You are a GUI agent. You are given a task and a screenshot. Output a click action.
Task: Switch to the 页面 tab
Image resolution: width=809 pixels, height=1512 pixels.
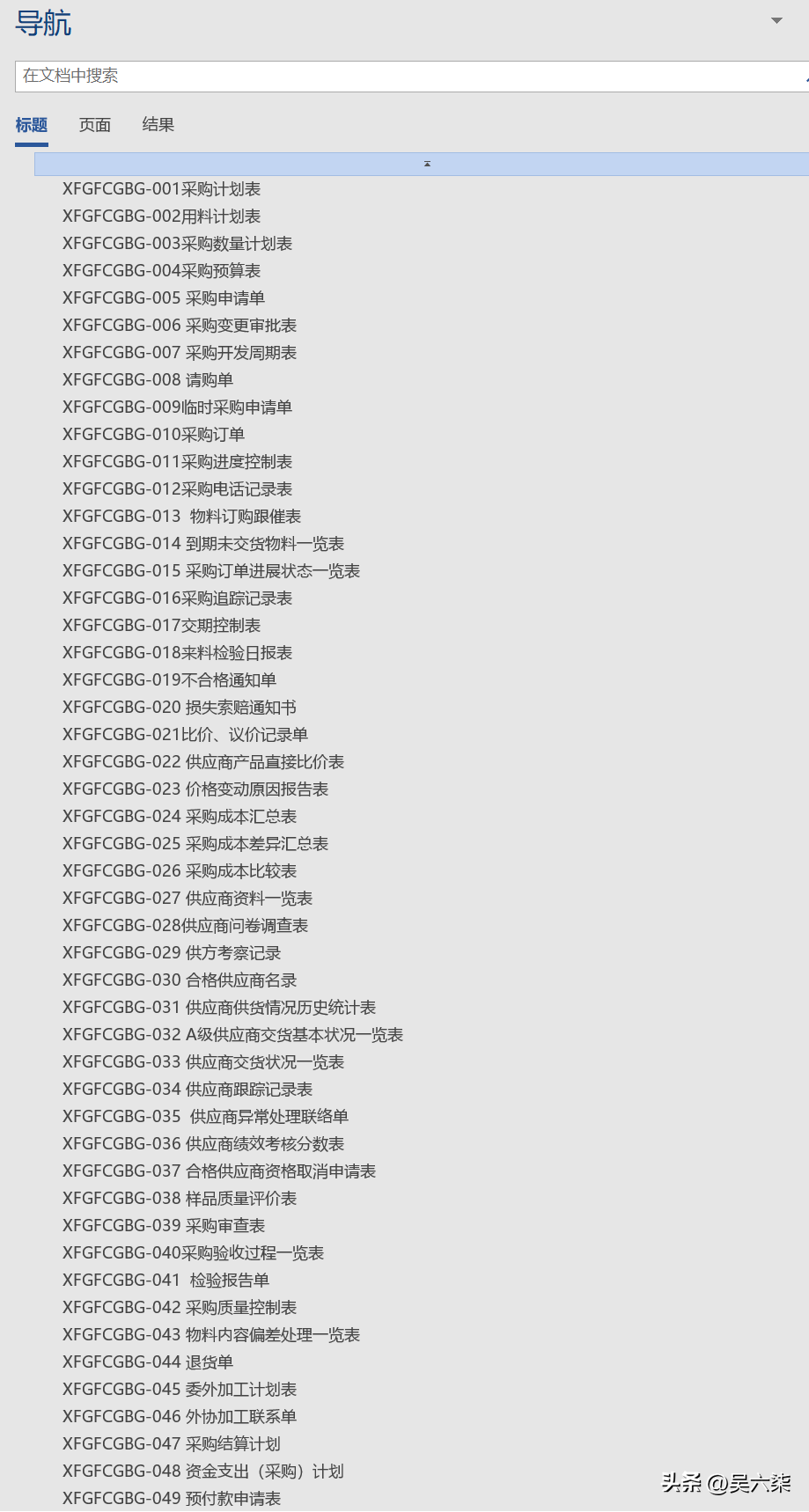coord(95,125)
